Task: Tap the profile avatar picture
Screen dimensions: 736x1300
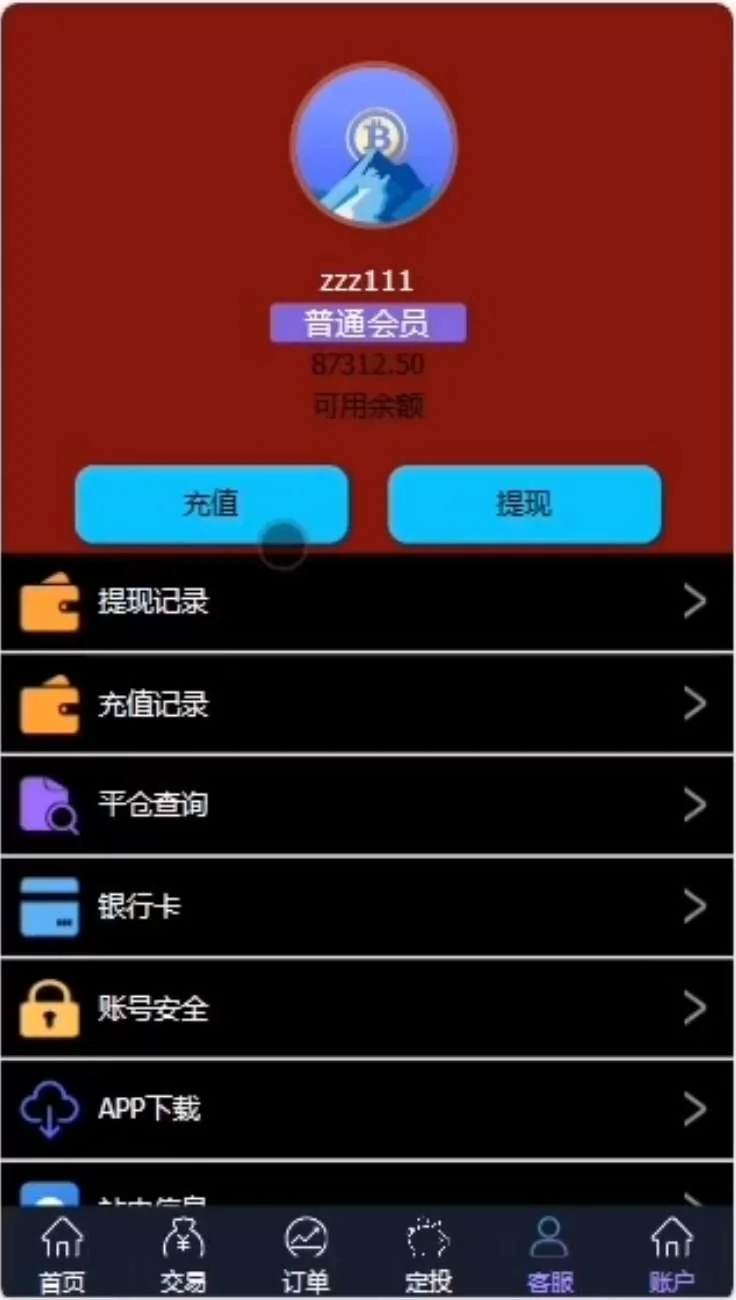Action: pyautogui.click(x=373, y=145)
